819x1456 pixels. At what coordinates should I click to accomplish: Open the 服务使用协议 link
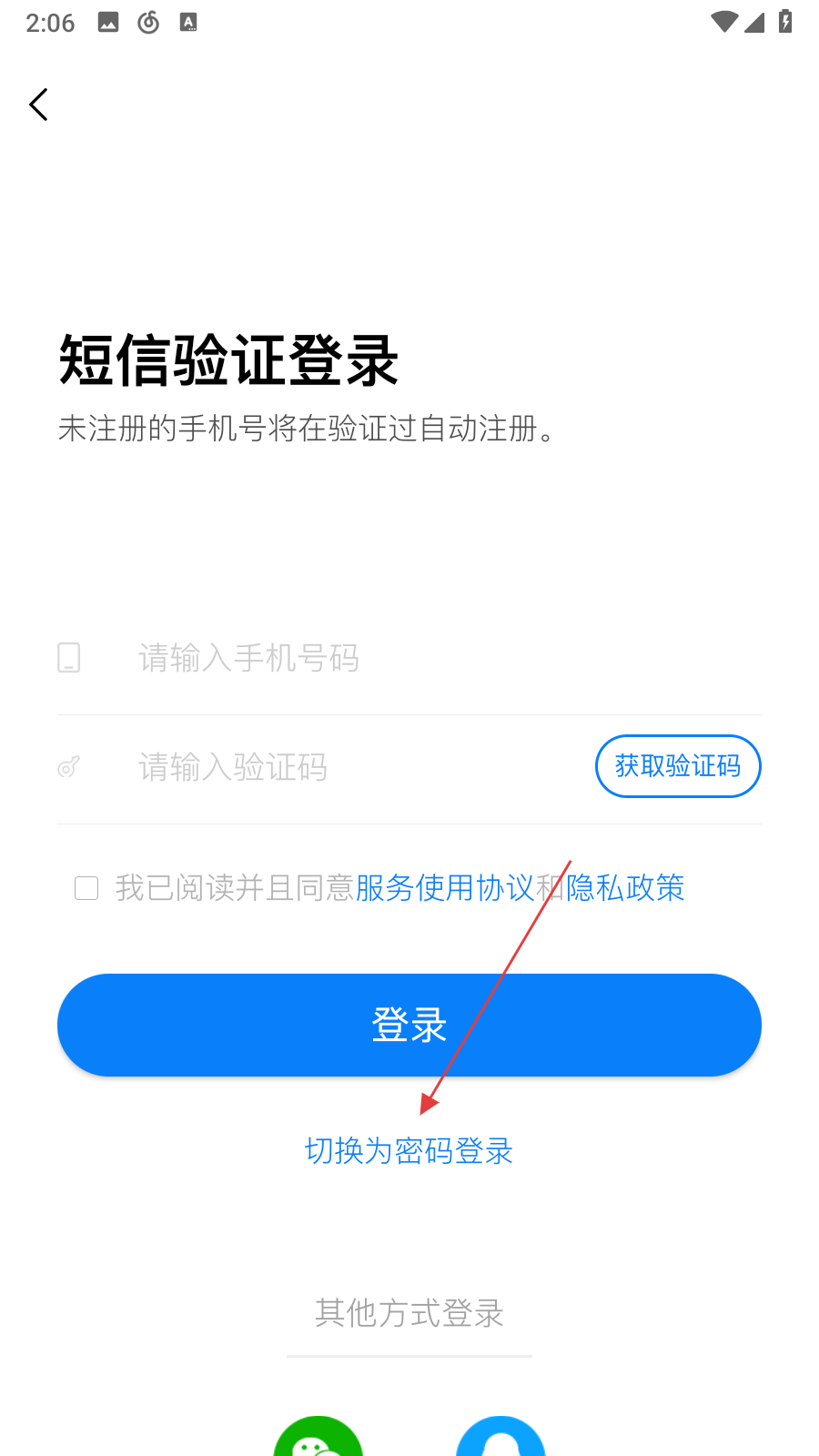(444, 888)
